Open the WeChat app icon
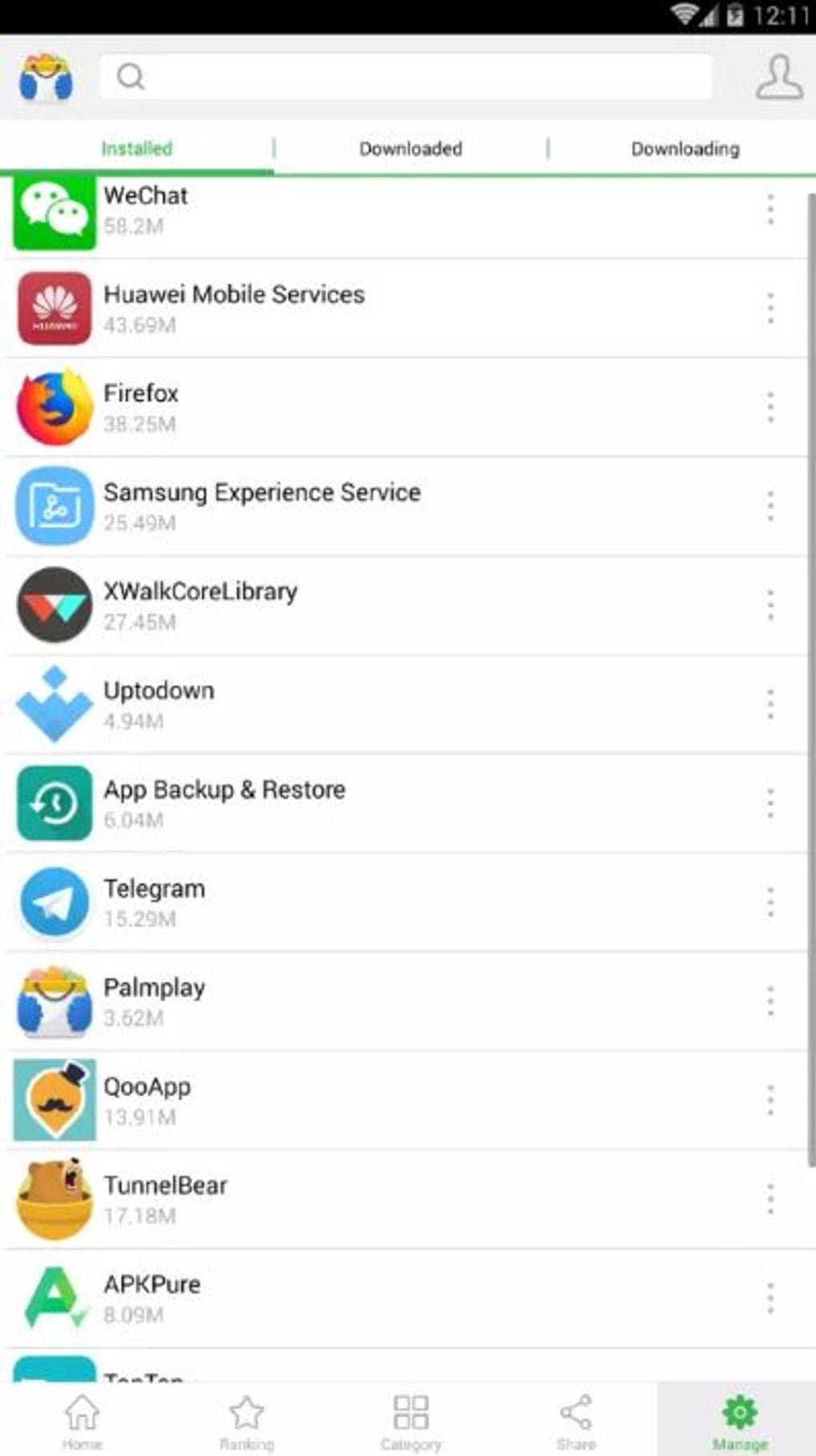816x1456 pixels. (53, 211)
